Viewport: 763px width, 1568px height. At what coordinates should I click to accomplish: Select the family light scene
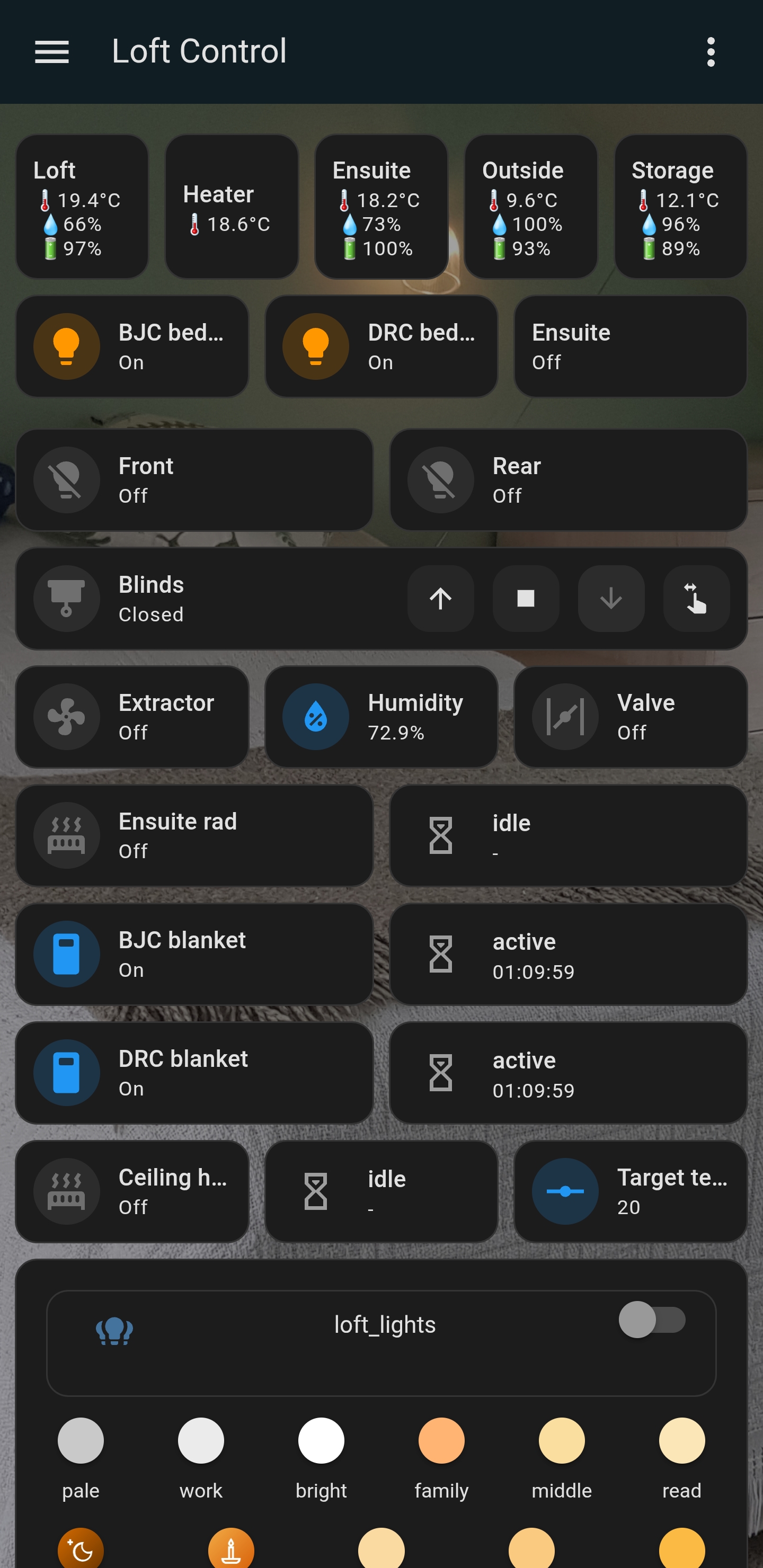pyautogui.click(x=441, y=1441)
